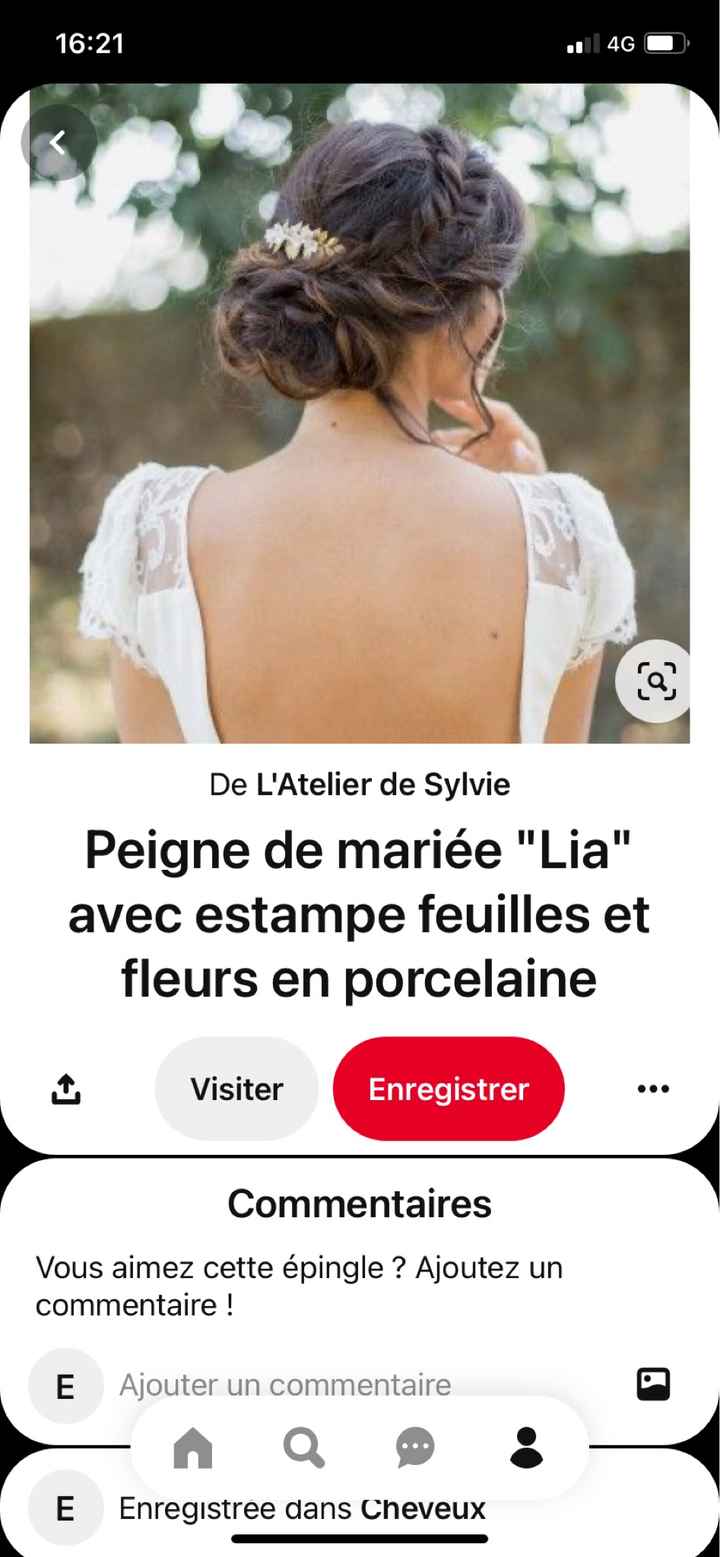The height and width of the screenshot is (1557, 720).
Task: Open the messages chat bubble icon
Action: (x=414, y=1446)
